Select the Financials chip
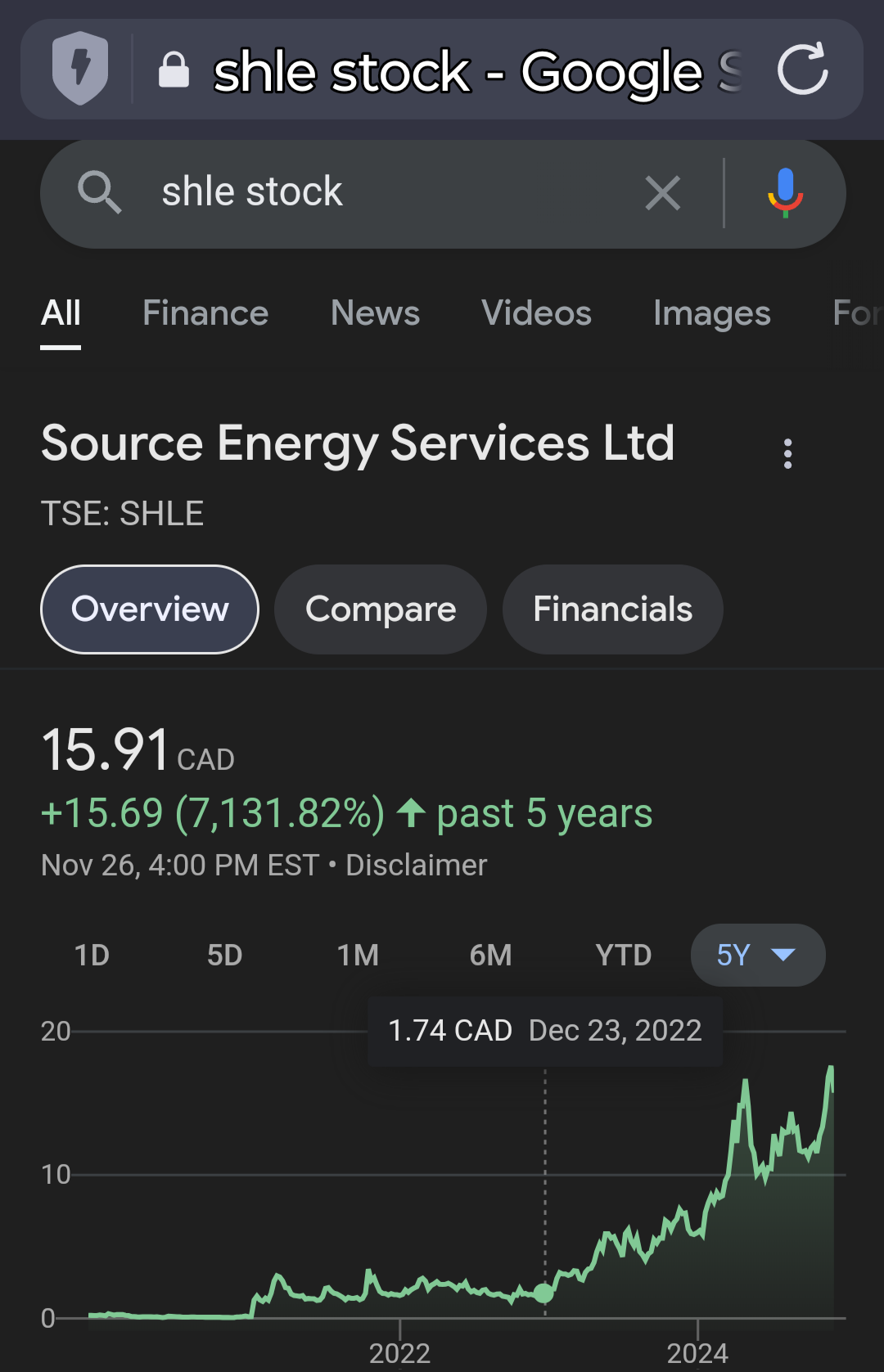884x1372 pixels. [x=612, y=610]
